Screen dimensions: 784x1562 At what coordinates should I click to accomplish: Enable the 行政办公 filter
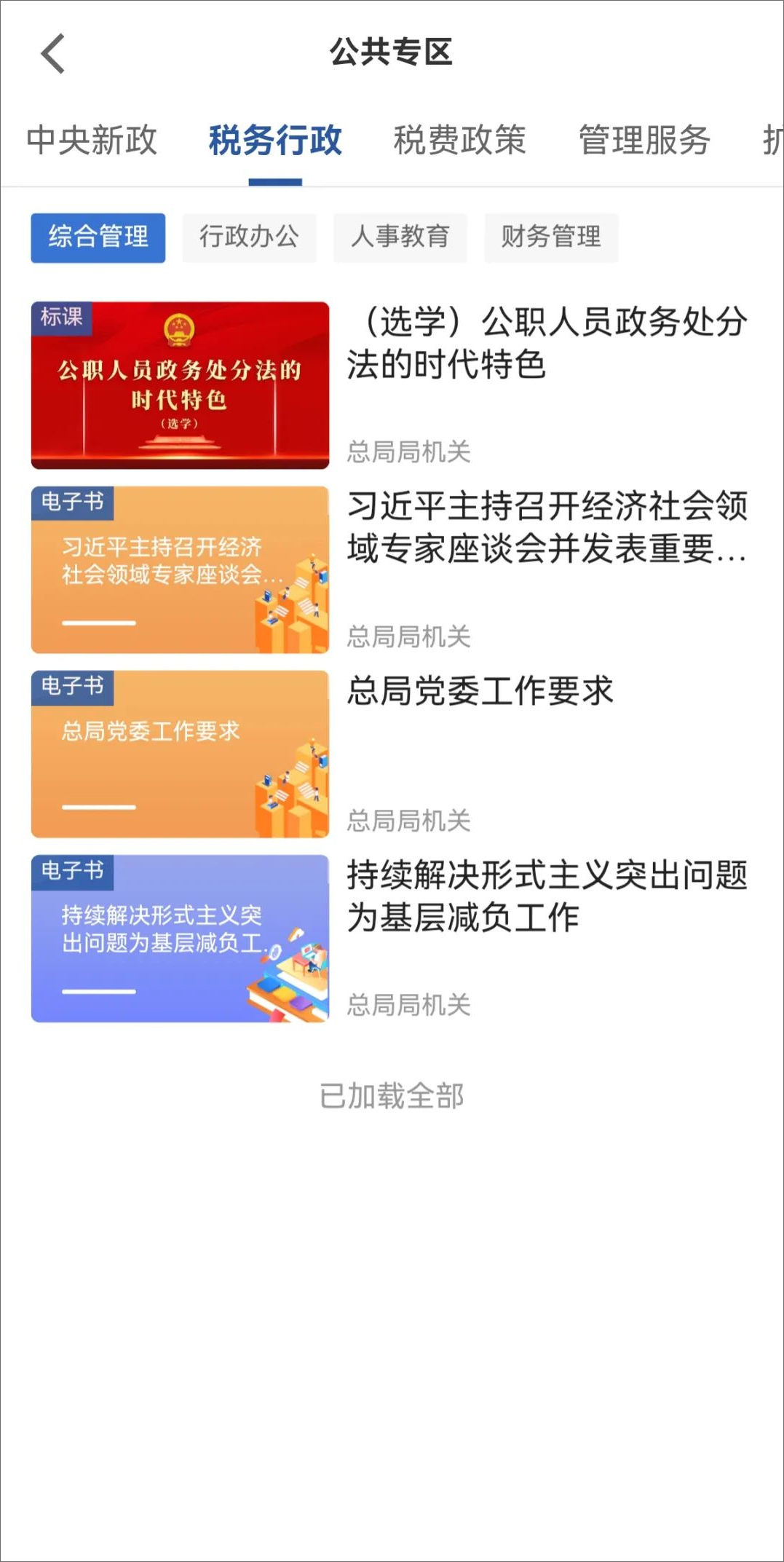(249, 237)
